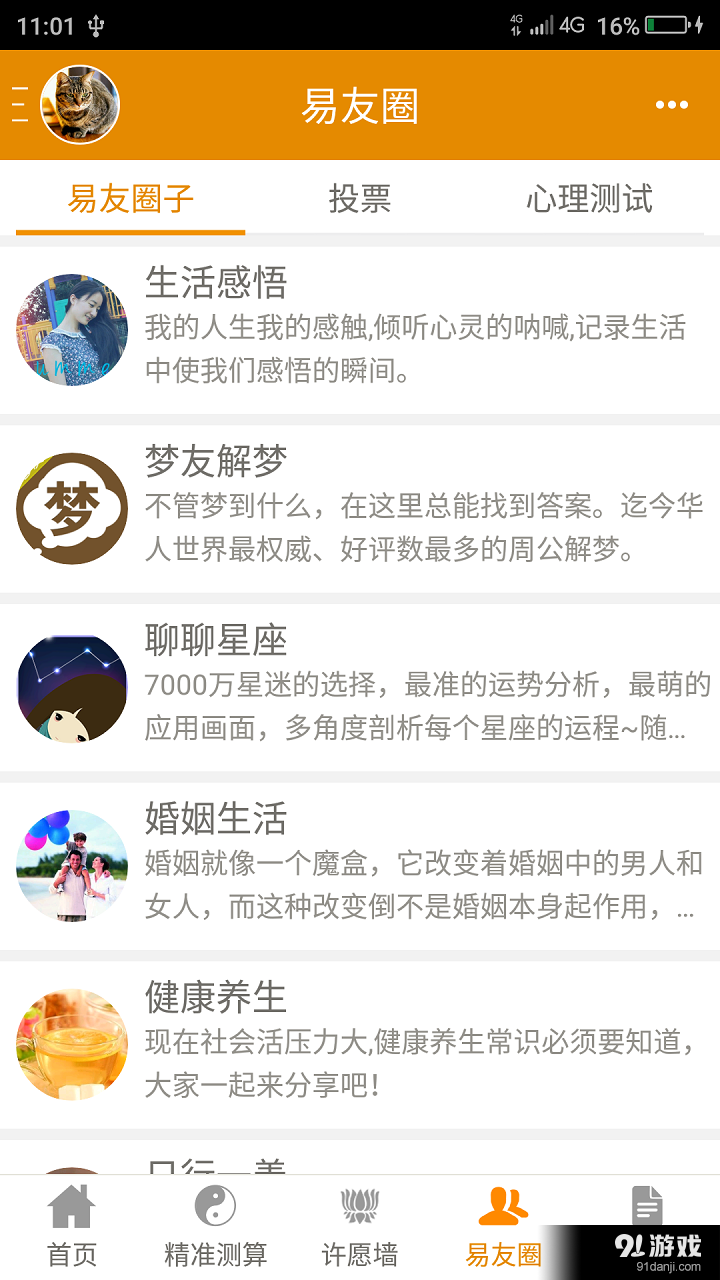Open the 聊聊星座 constellation icon
This screenshot has height=1280, width=720.
pyautogui.click(x=71, y=687)
